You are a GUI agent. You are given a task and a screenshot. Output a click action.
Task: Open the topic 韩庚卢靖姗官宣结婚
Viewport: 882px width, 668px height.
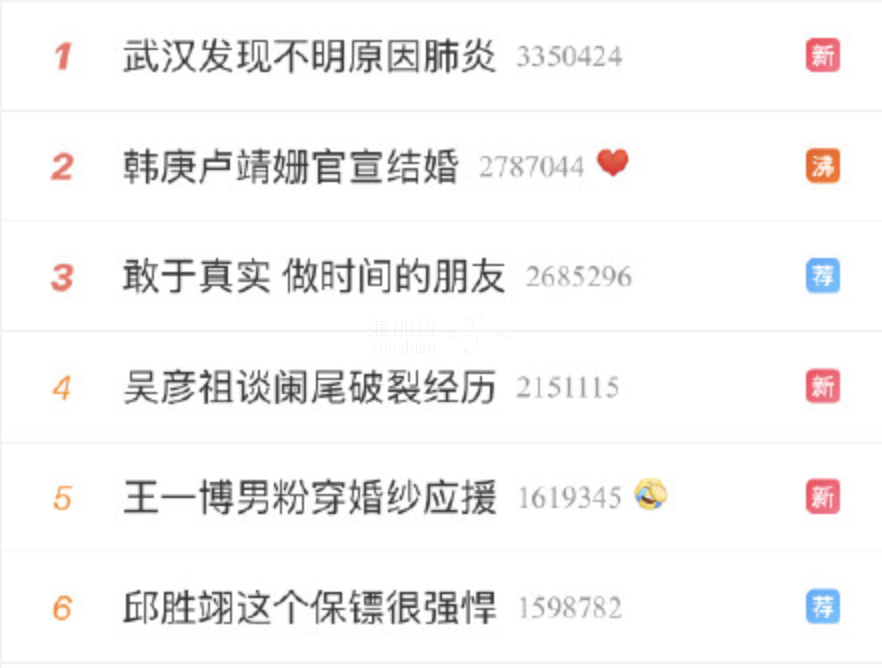pos(290,166)
